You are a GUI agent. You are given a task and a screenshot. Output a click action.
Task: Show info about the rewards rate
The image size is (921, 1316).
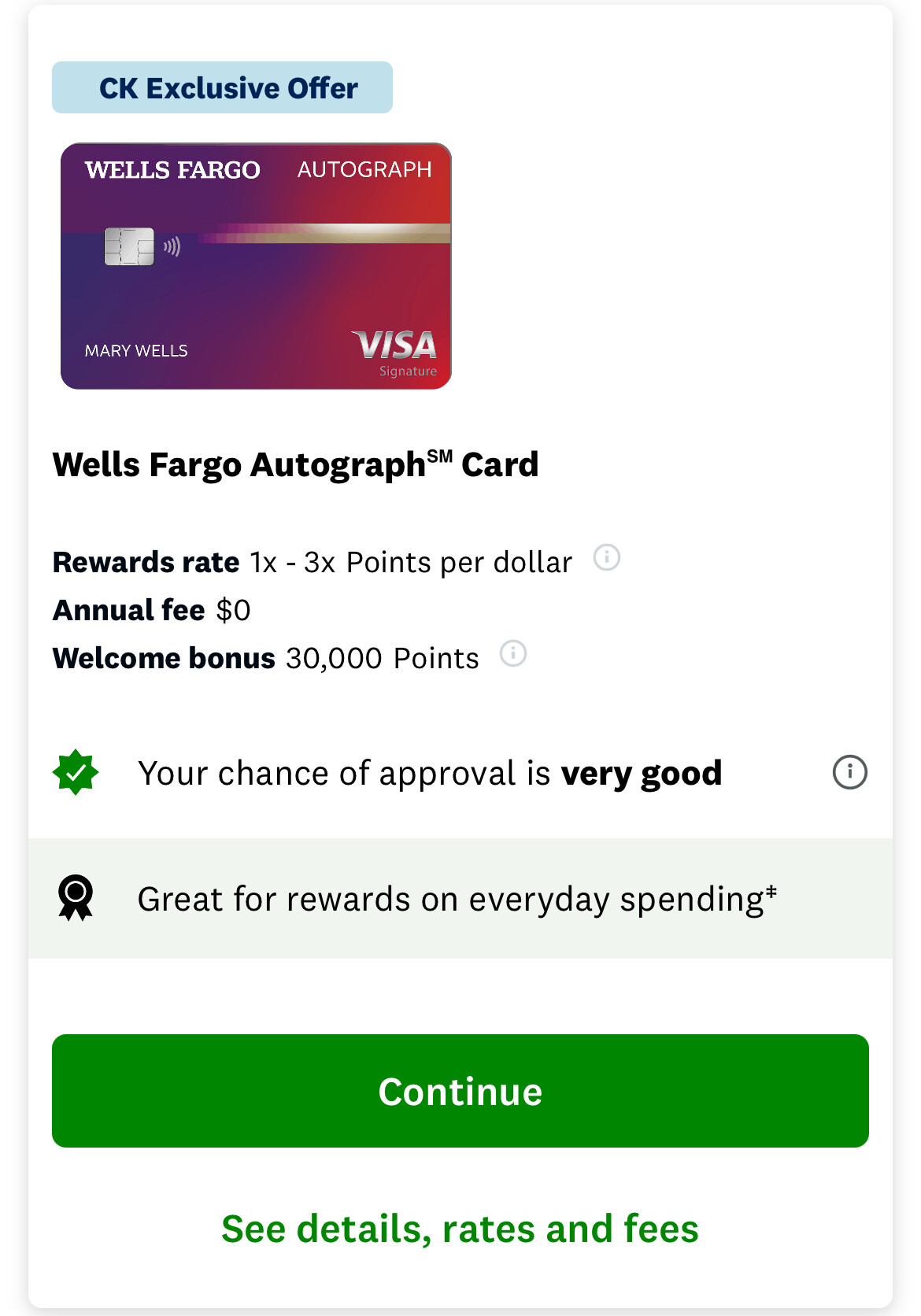click(x=606, y=558)
